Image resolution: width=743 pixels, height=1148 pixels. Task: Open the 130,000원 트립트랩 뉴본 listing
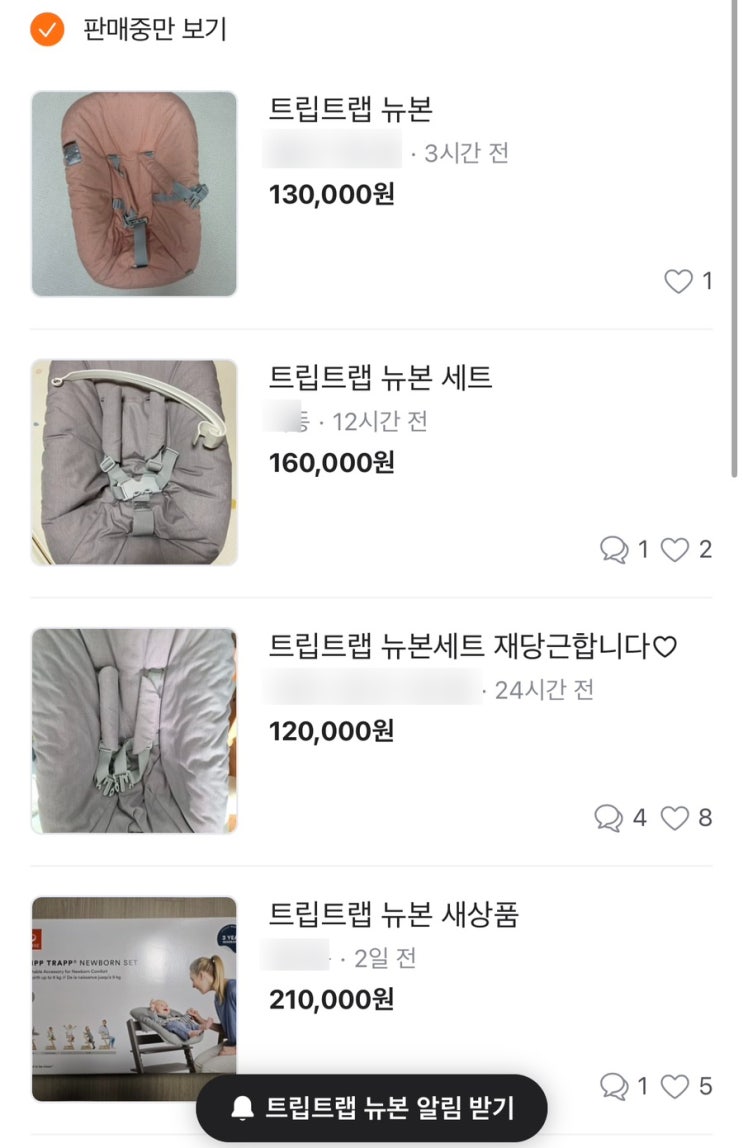[x=350, y=109]
